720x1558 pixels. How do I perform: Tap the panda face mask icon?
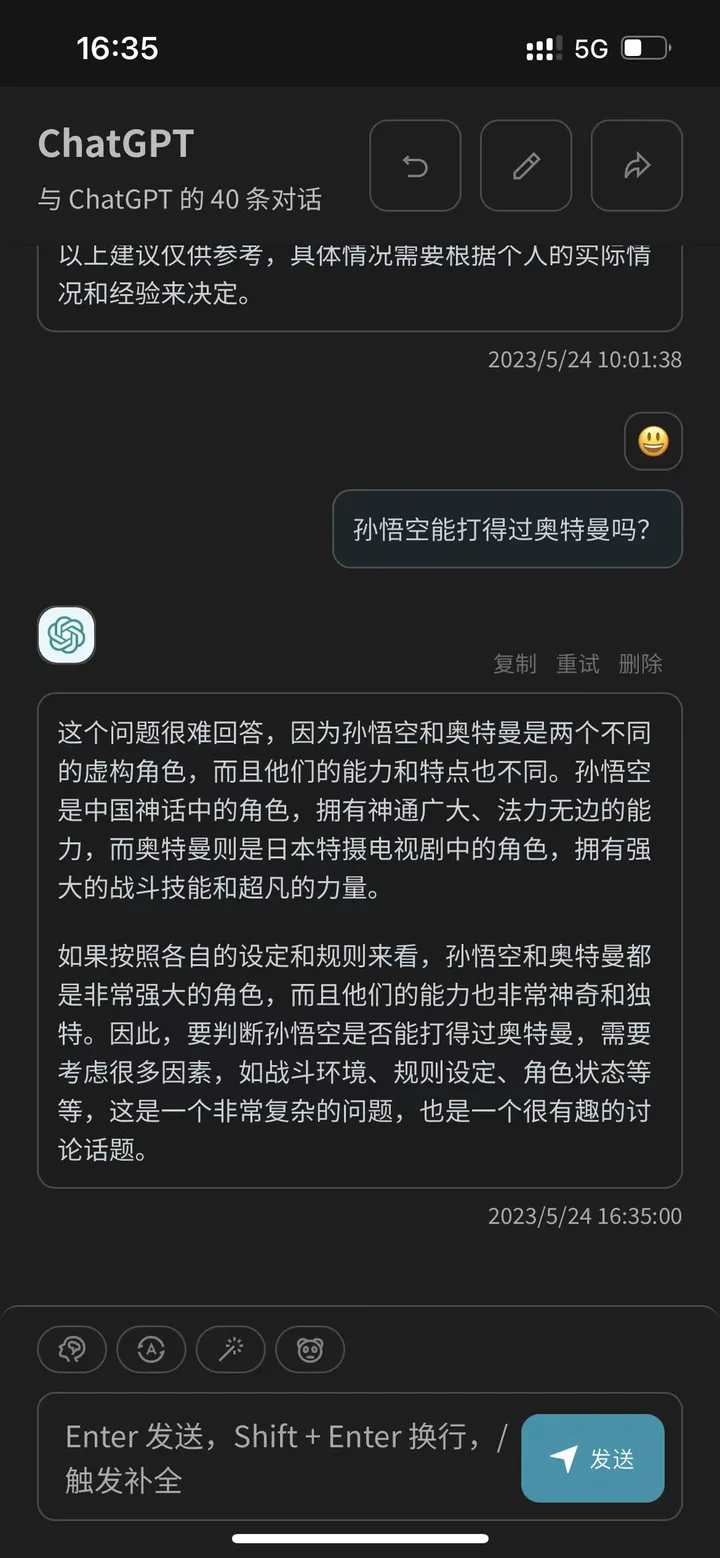tap(310, 1350)
